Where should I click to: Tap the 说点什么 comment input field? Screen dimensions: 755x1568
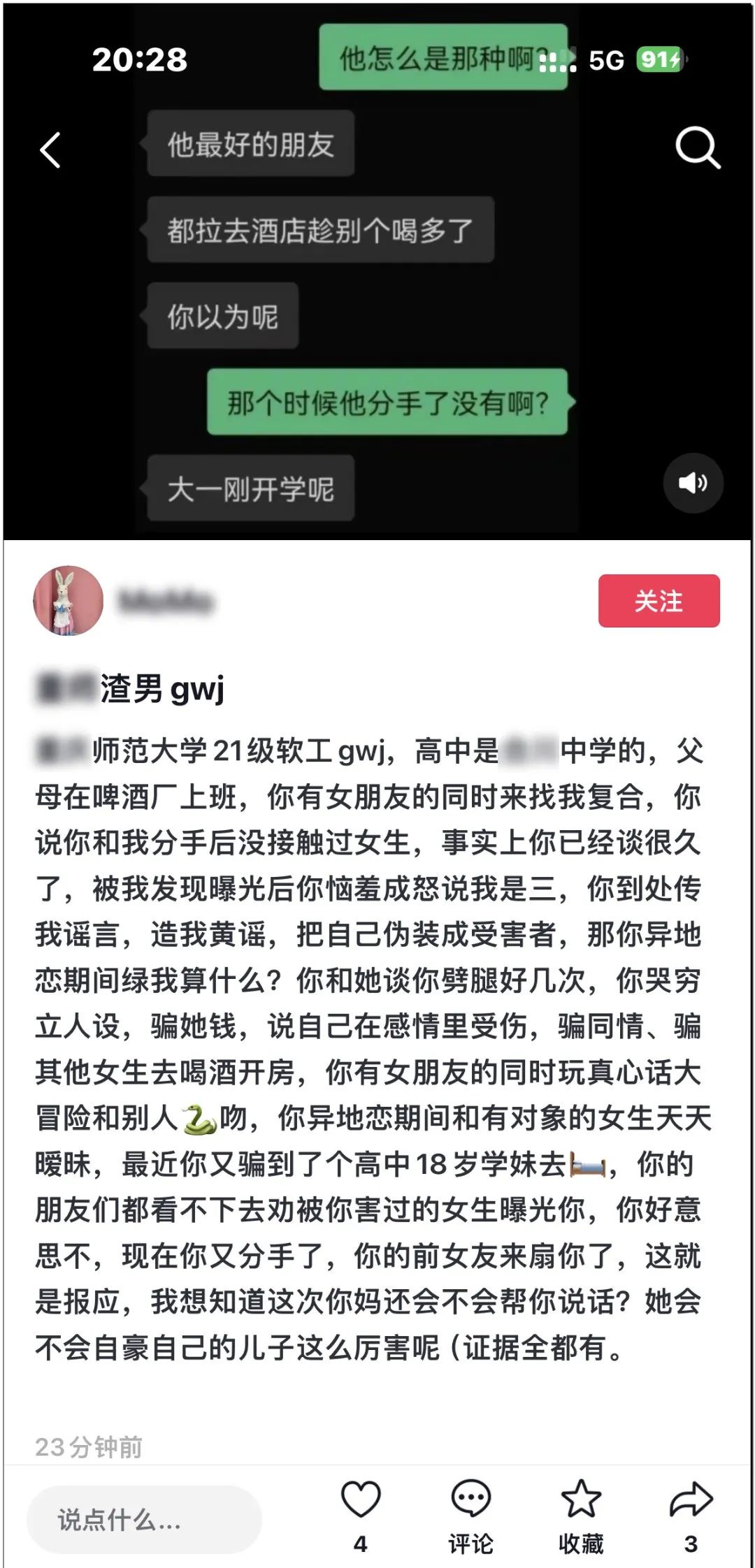144,1519
